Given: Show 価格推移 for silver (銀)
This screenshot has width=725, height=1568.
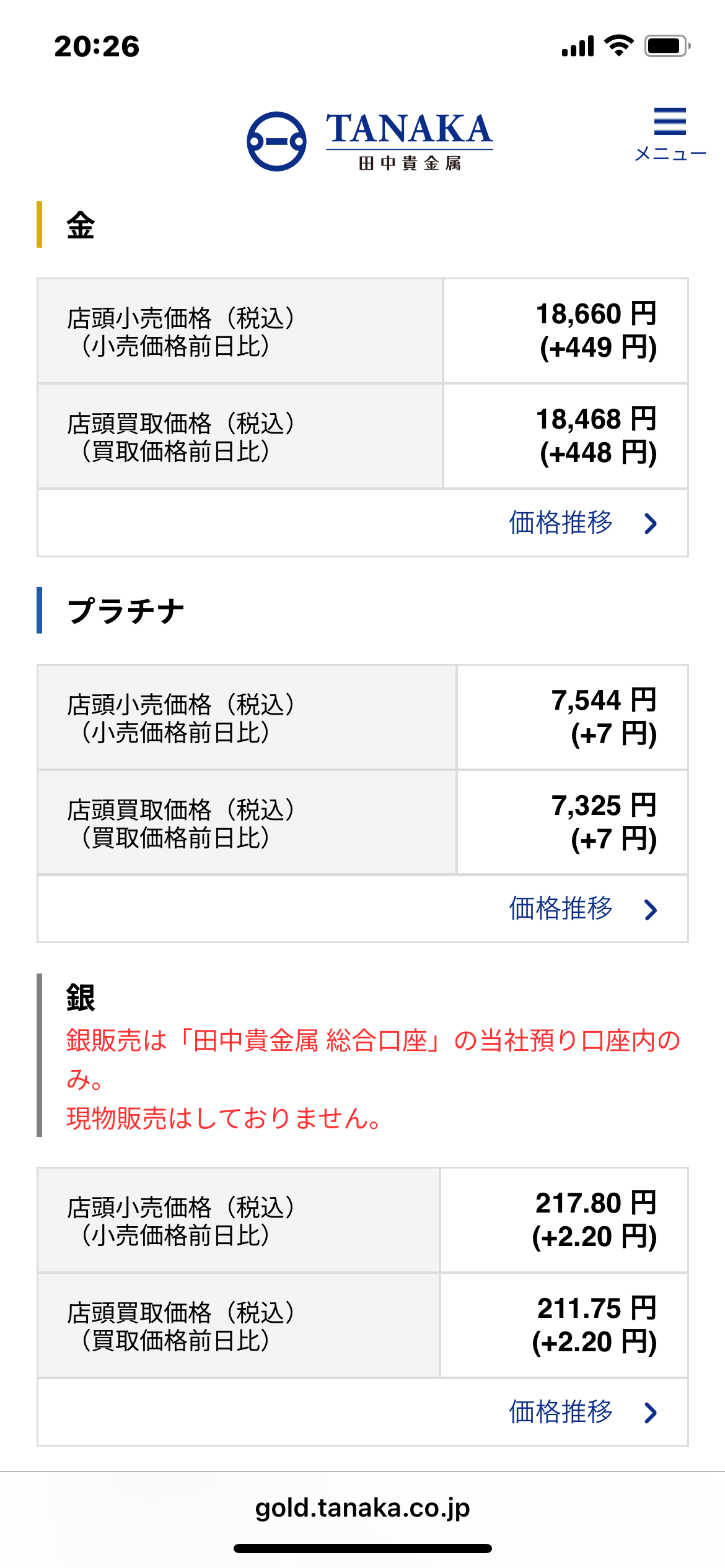Looking at the screenshot, I should (x=582, y=1412).
